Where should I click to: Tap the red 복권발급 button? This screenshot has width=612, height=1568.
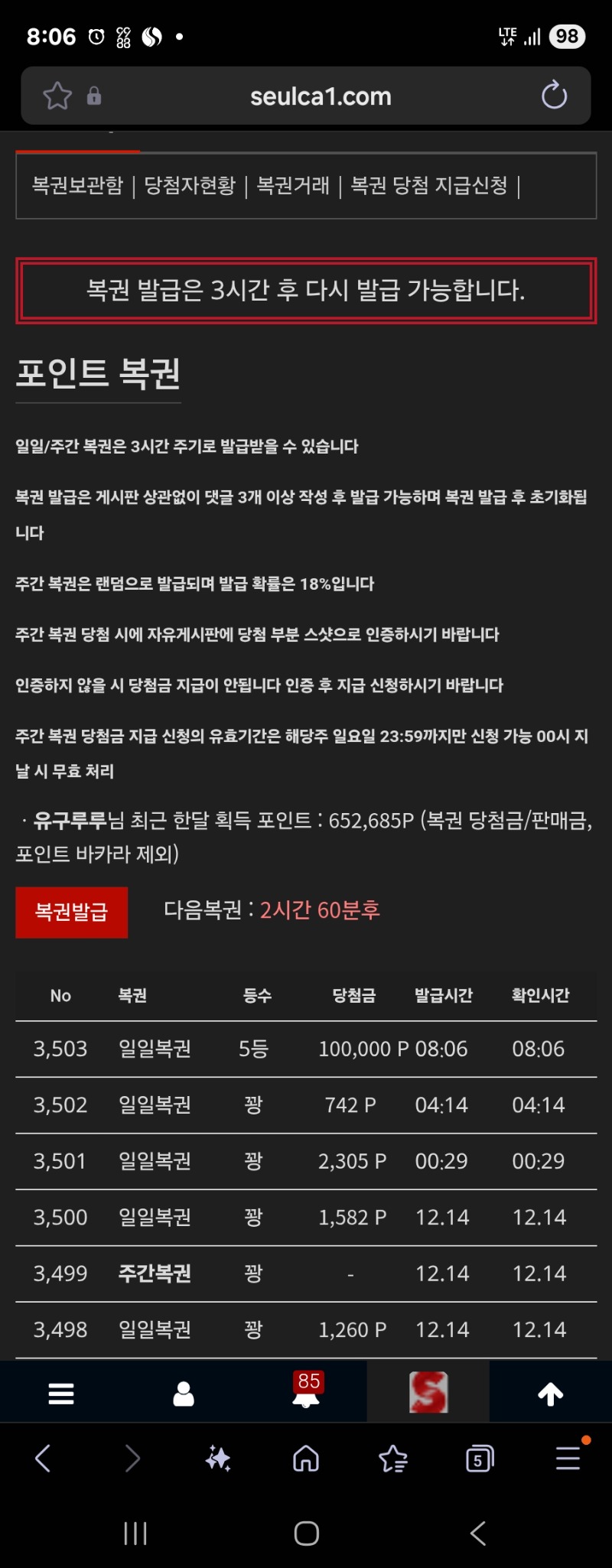72,912
